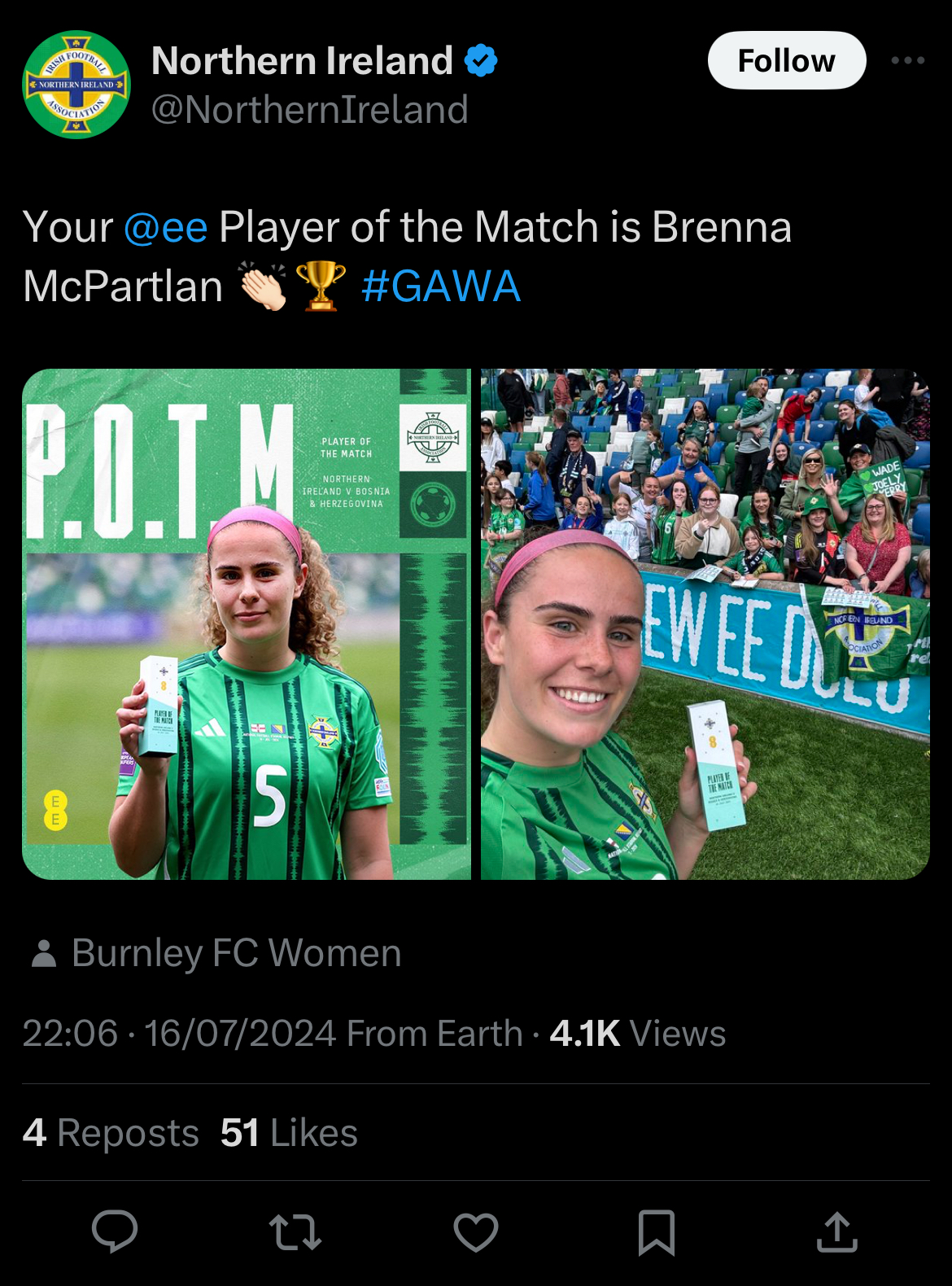Viewport: 952px width, 1286px height.
Task: Share this post
Action: coord(836,1231)
